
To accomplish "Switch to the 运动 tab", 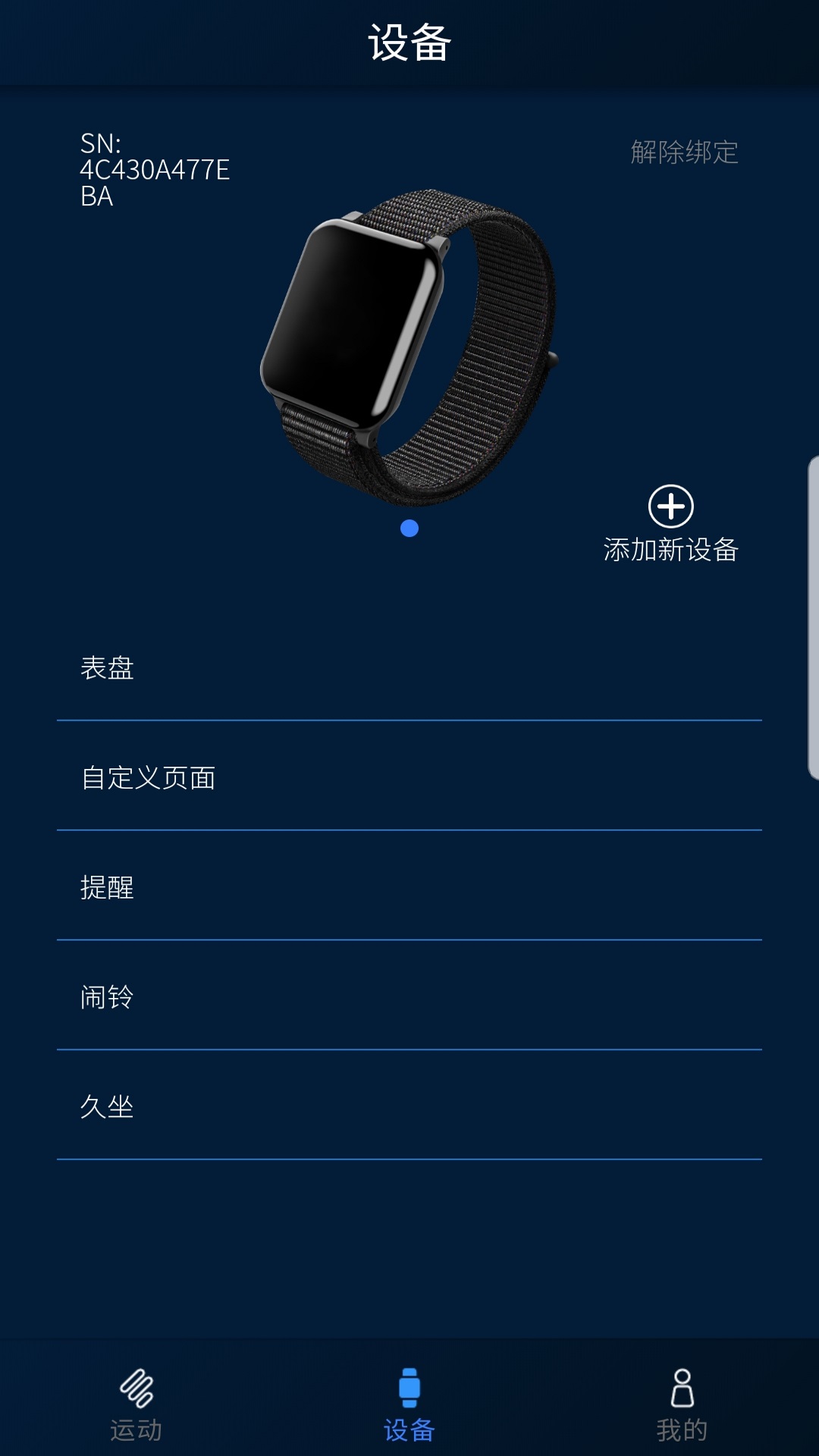I will [136, 1404].
